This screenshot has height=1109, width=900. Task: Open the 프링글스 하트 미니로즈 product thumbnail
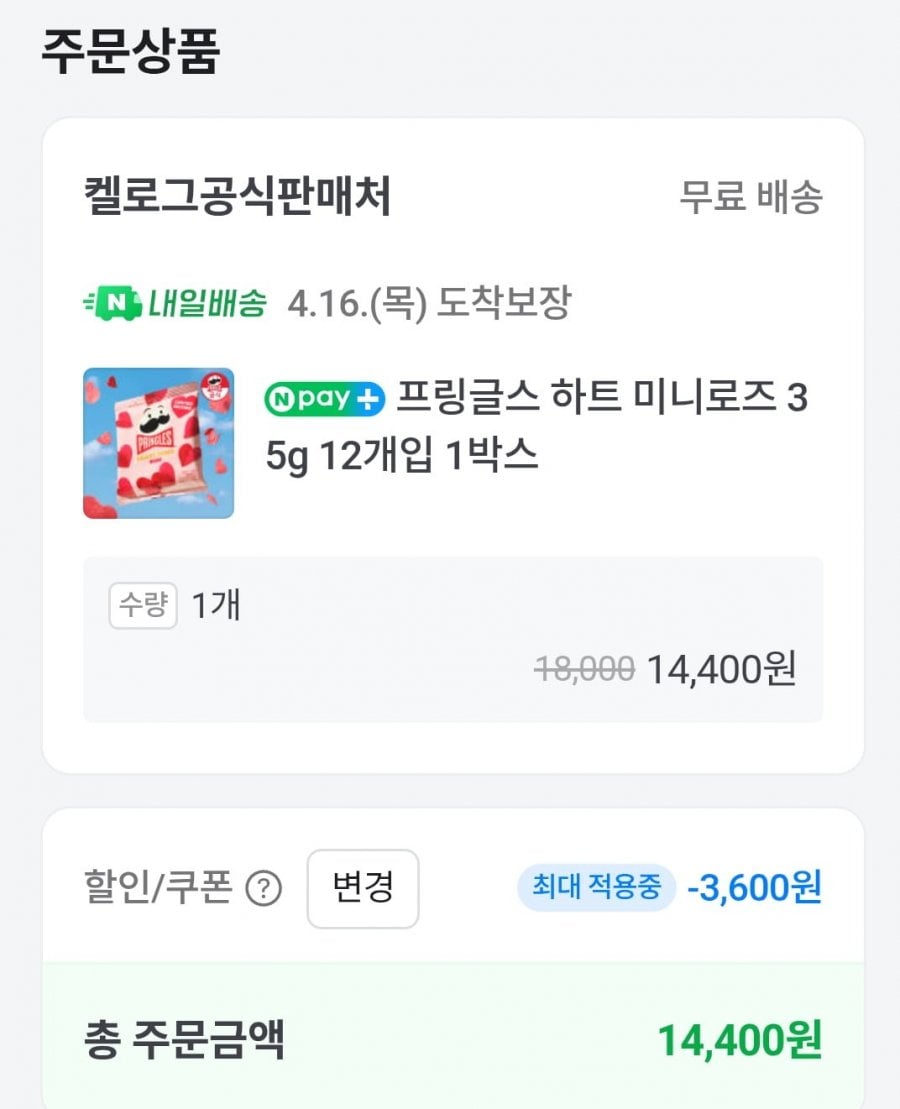click(x=158, y=443)
